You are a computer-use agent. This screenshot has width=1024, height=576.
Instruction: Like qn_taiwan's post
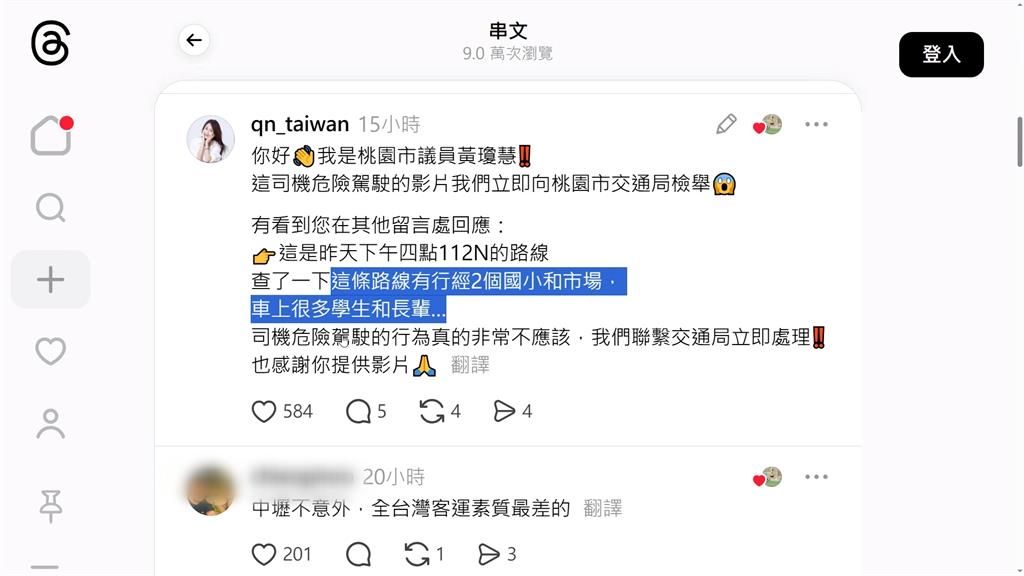264,411
